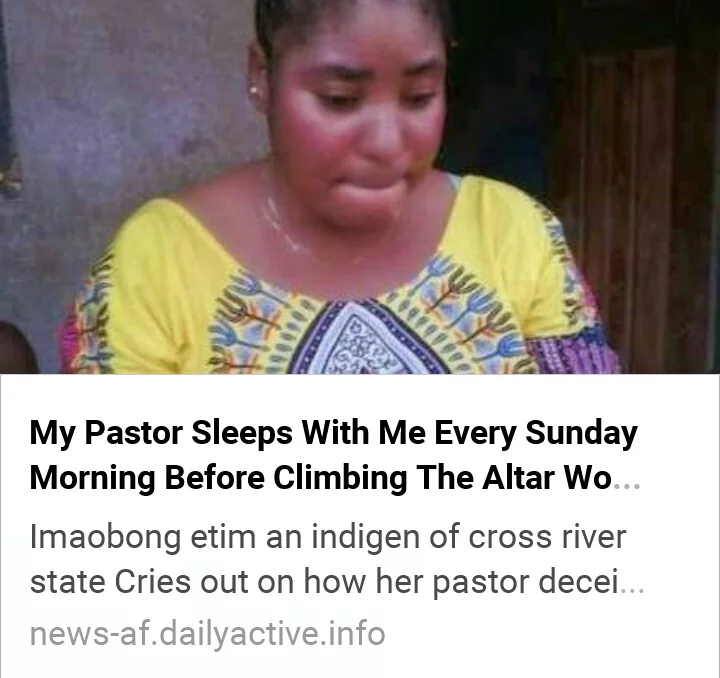Image resolution: width=720 pixels, height=678 pixels.
Task: Open the 'My Pastor Sleeps With Me' article card
Action: [x=333, y=456]
